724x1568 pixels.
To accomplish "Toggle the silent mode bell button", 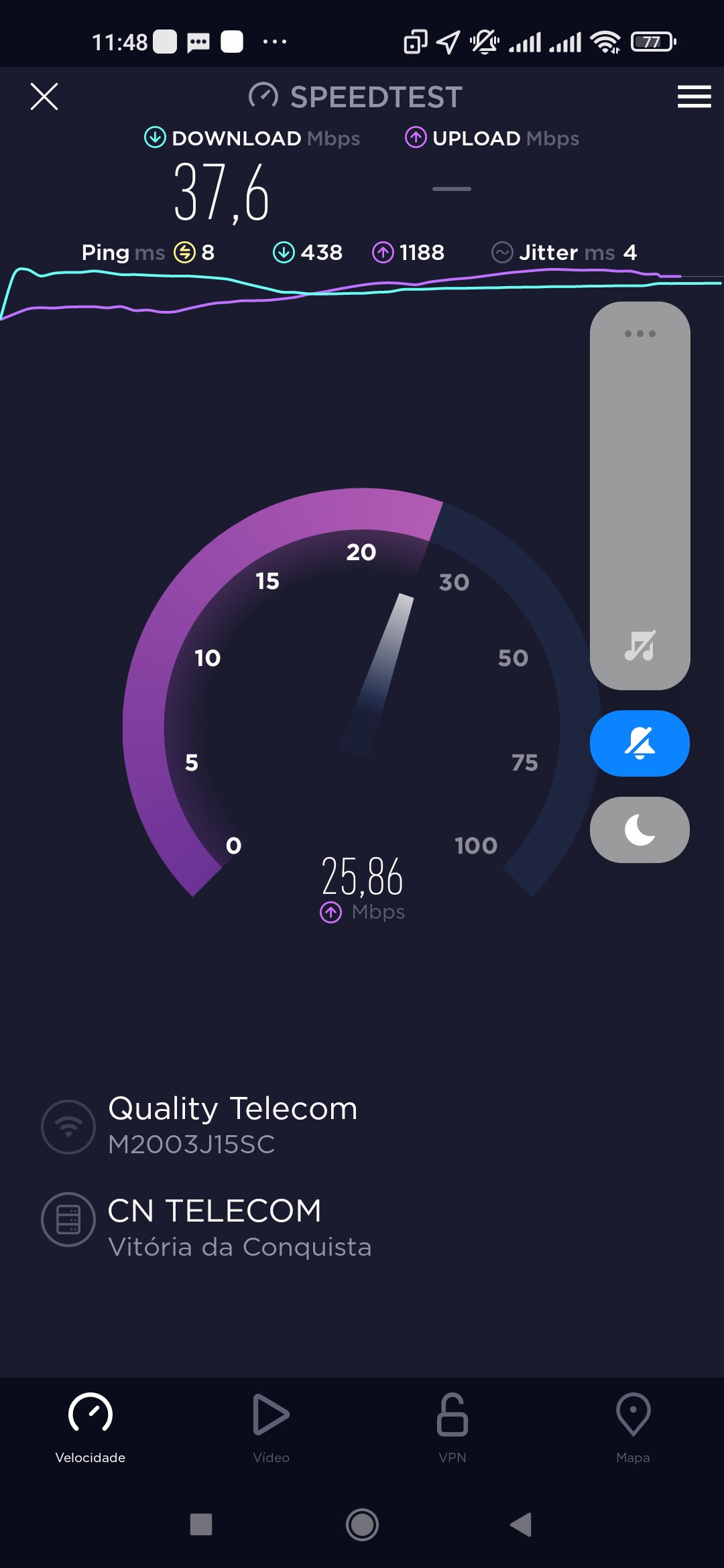I will point(640,743).
